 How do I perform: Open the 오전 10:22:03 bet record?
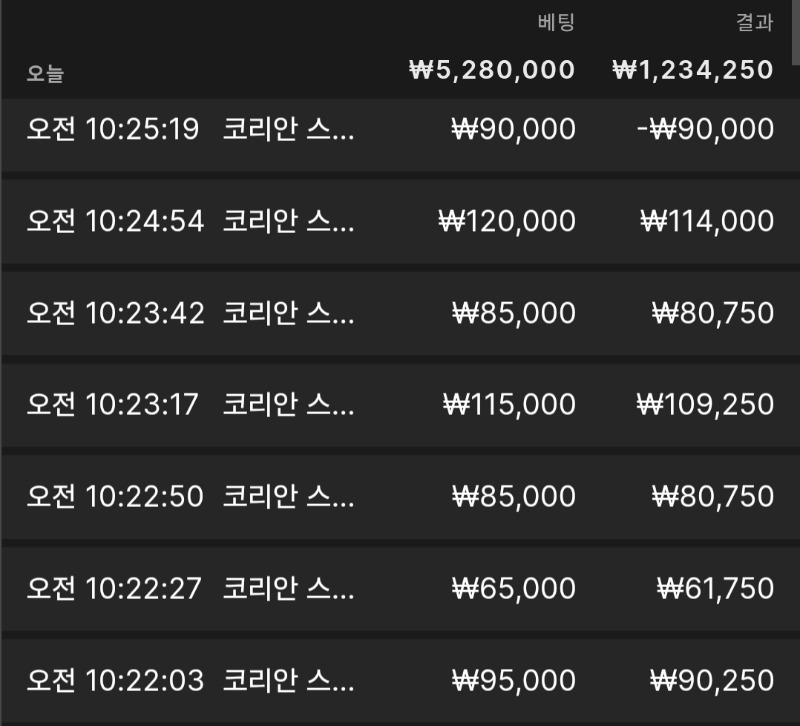[x=400, y=682]
